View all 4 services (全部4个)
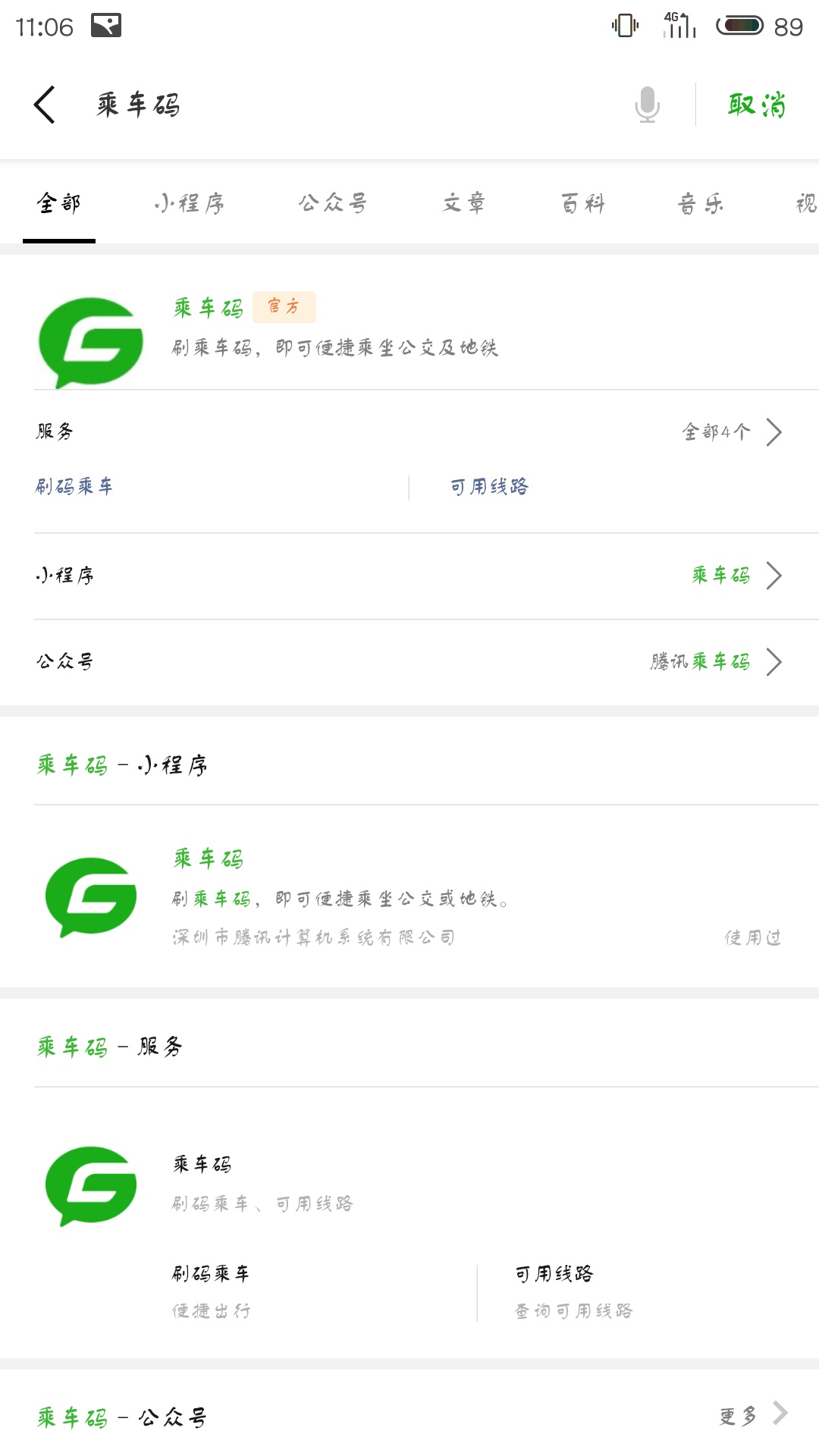This screenshot has height=1456, width=819. (x=731, y=432)
